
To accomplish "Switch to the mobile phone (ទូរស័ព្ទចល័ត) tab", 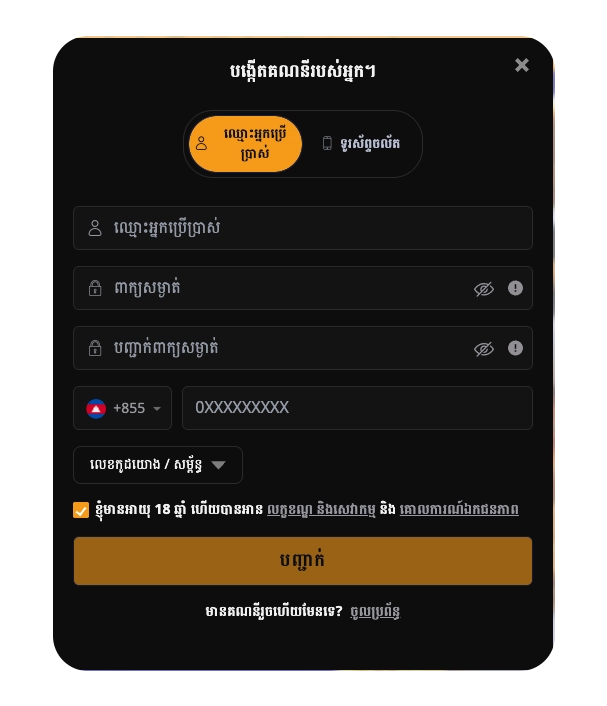I will coord(361,144).
